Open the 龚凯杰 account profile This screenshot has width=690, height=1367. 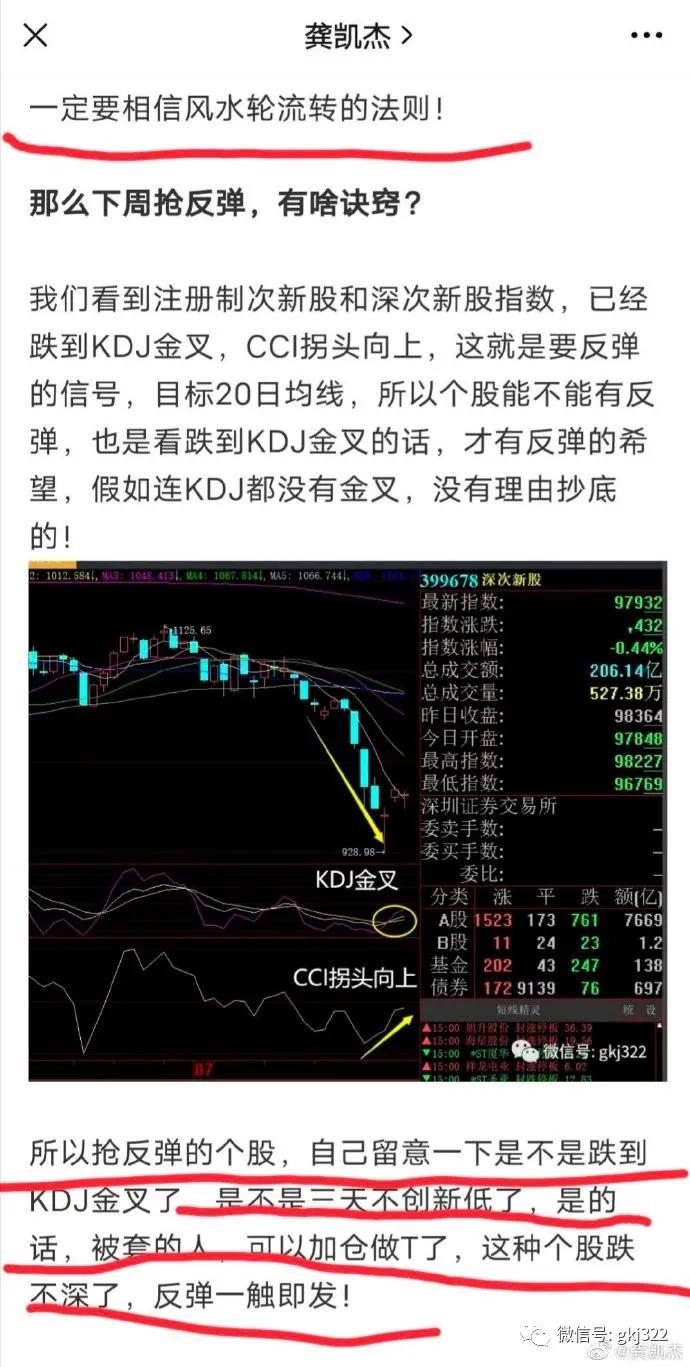(x=357, y=36)
